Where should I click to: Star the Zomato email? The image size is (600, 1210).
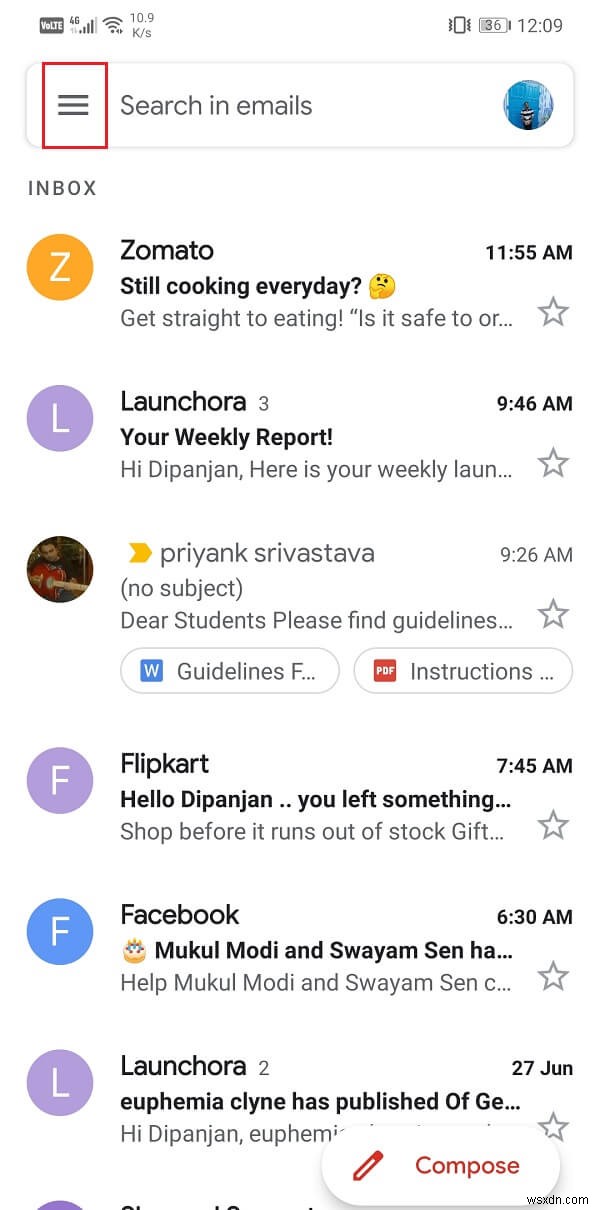(x=553, y=313)
